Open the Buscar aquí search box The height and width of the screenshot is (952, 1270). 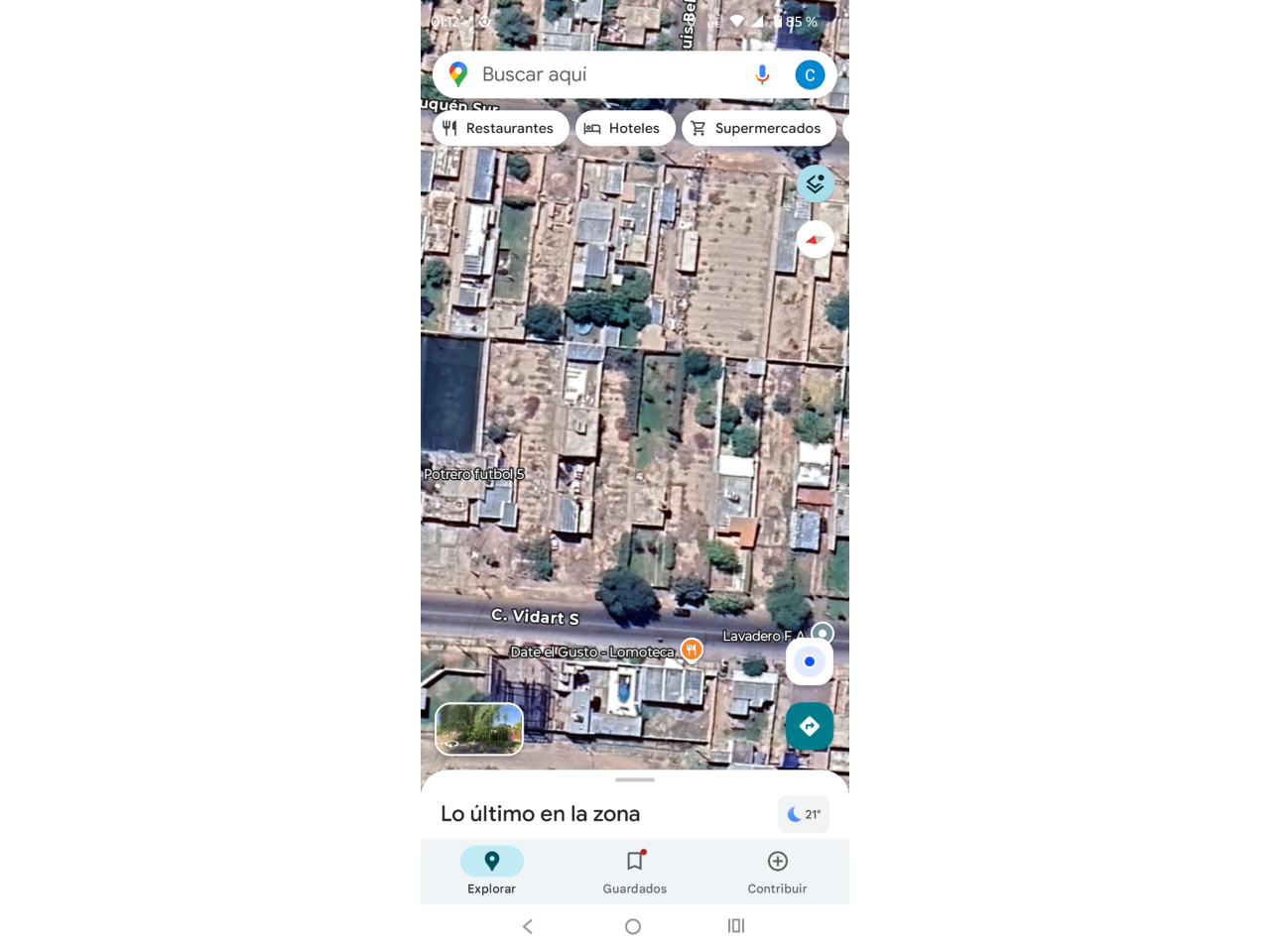[x=595, y=74]
